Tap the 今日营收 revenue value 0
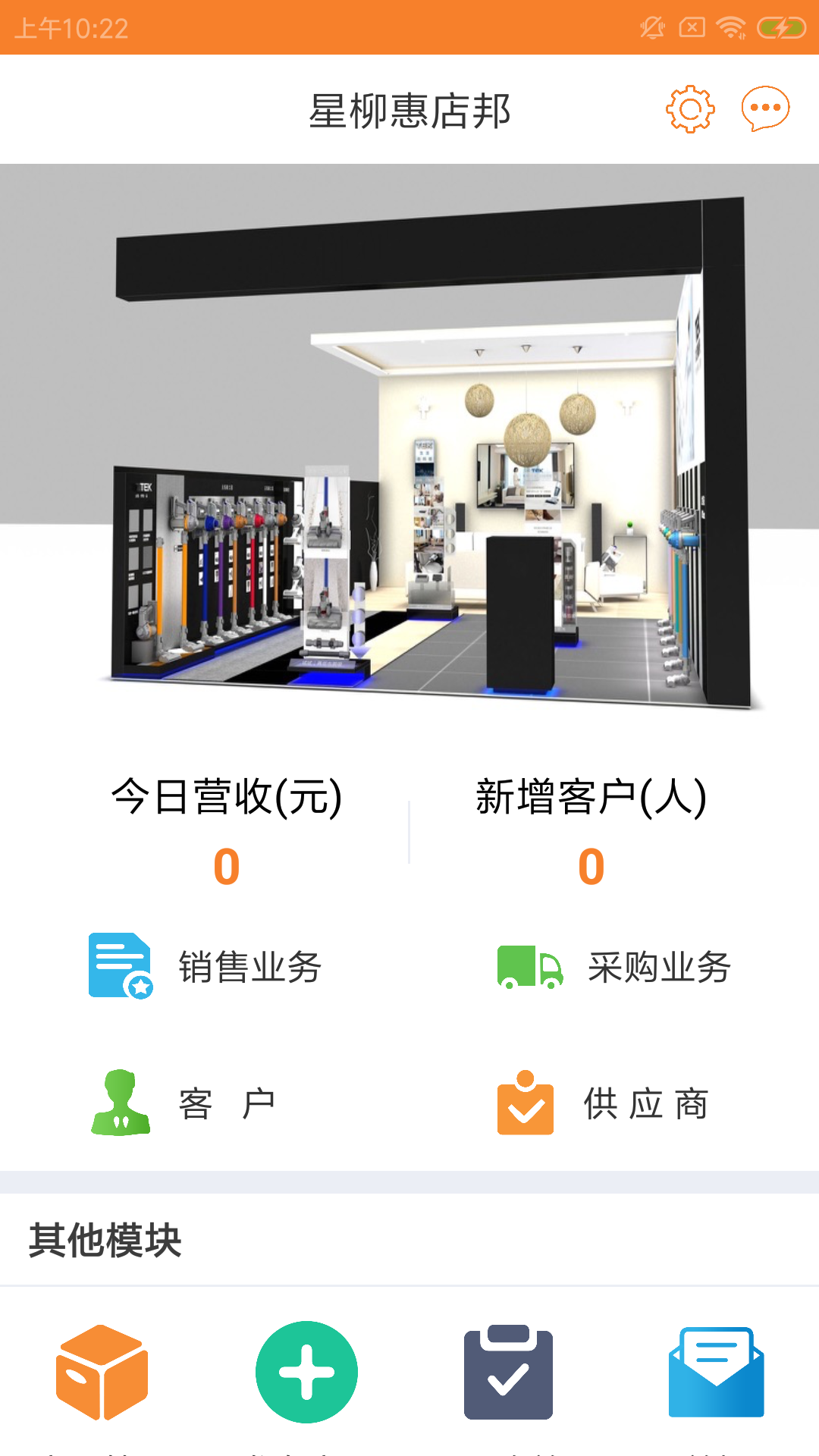This screenshot has height=1456, width=819. point(227,864)
